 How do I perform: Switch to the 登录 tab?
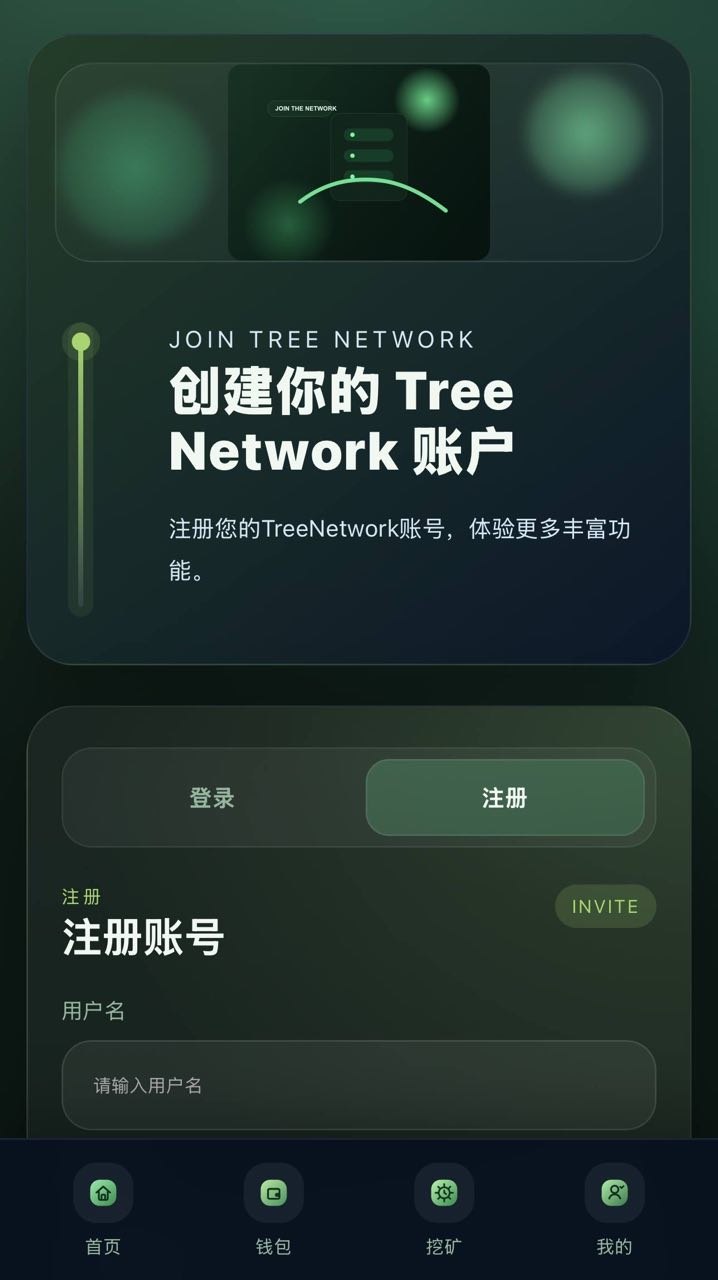[x=213, y=798]
